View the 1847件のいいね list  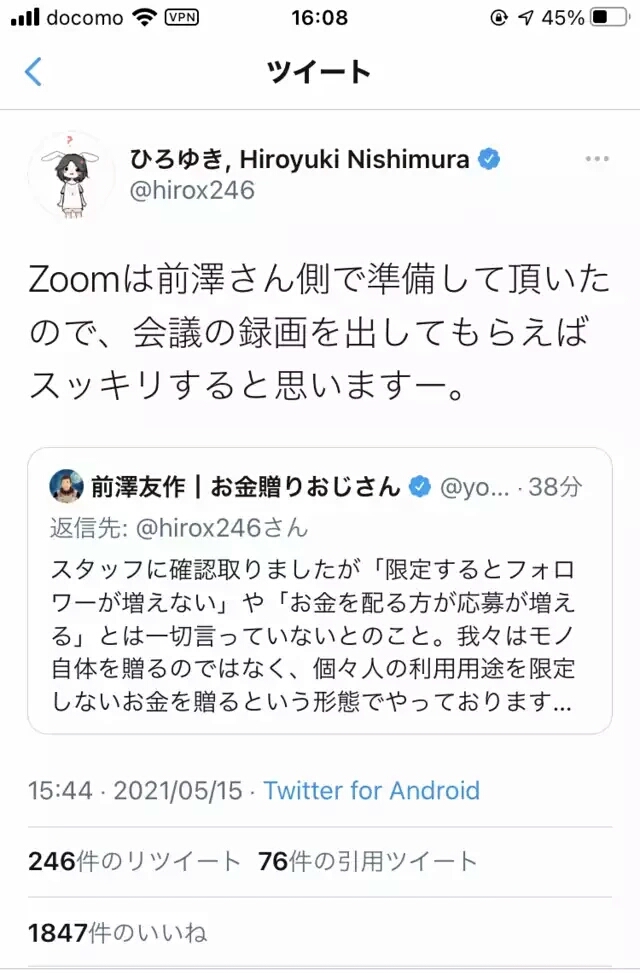117,933
